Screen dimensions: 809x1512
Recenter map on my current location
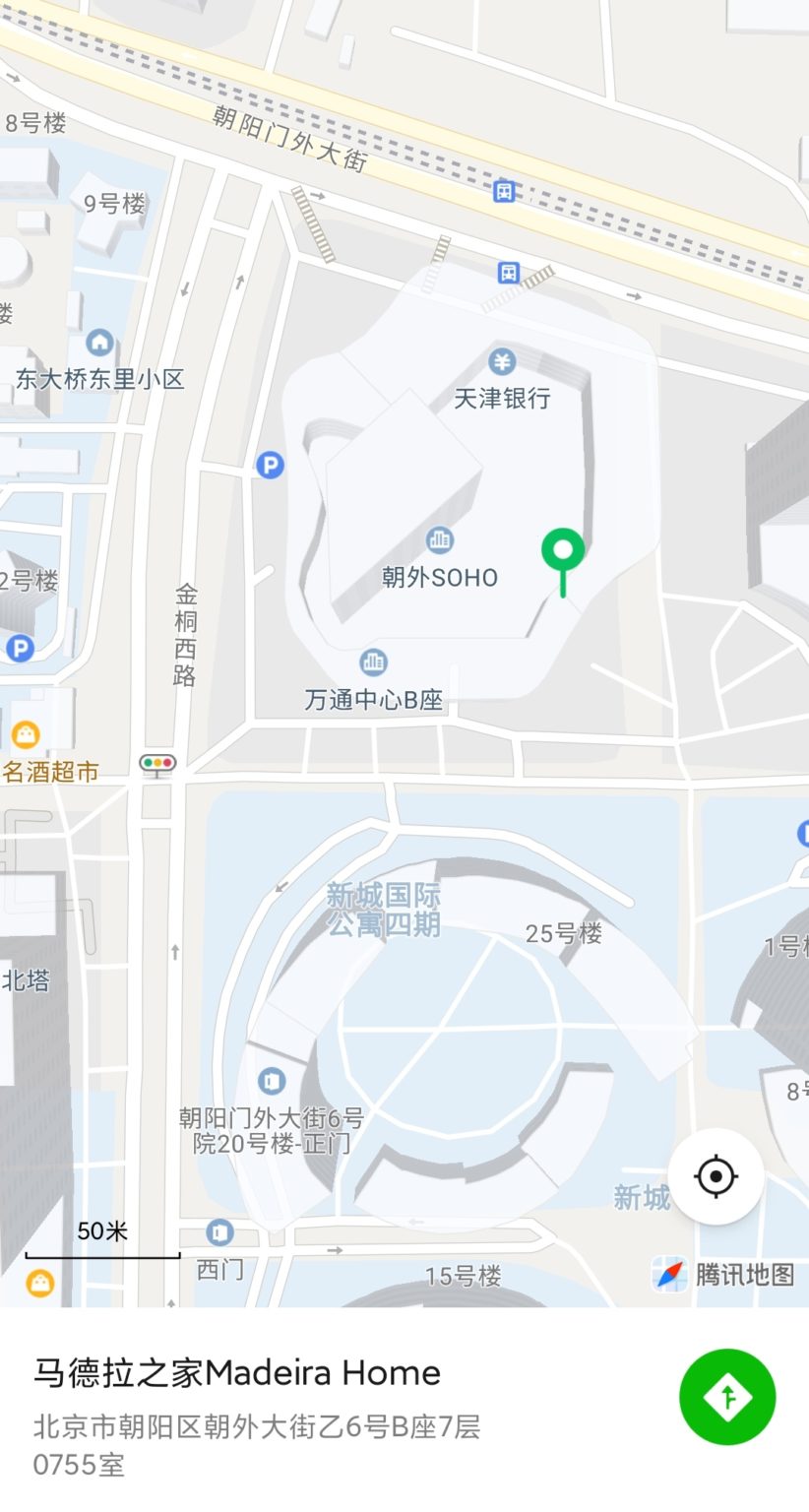tap(716, 1176)
